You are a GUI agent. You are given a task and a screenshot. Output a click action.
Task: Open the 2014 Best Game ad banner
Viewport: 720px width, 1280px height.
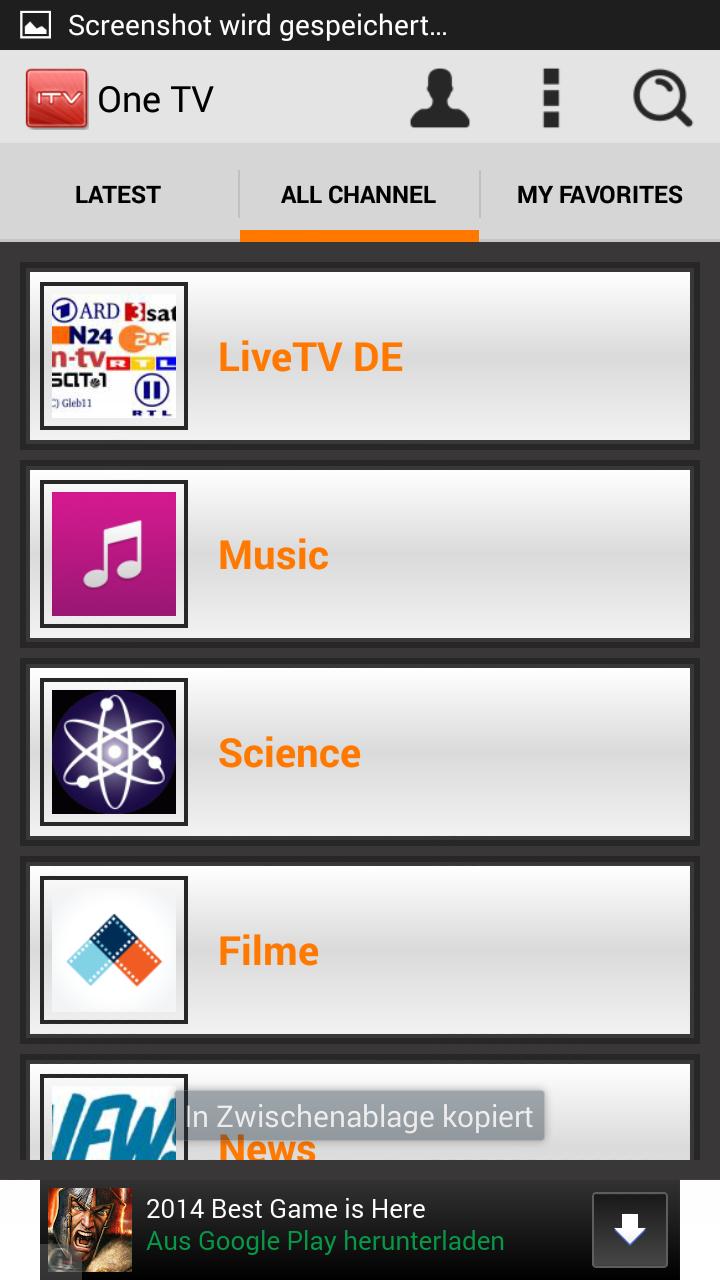285,1208
